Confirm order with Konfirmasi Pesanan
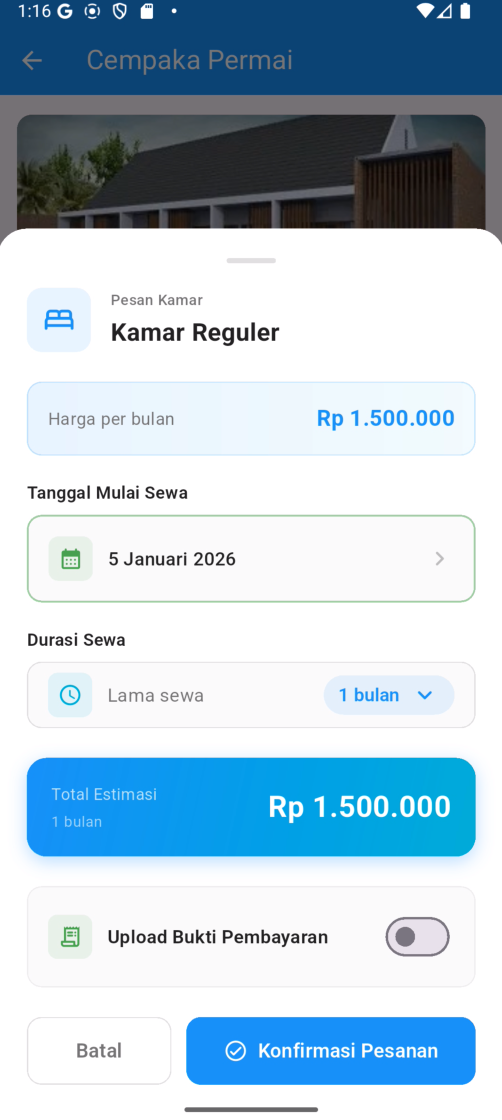The height and width of the screenshot is (1120, 502). tap(331, 1051)
